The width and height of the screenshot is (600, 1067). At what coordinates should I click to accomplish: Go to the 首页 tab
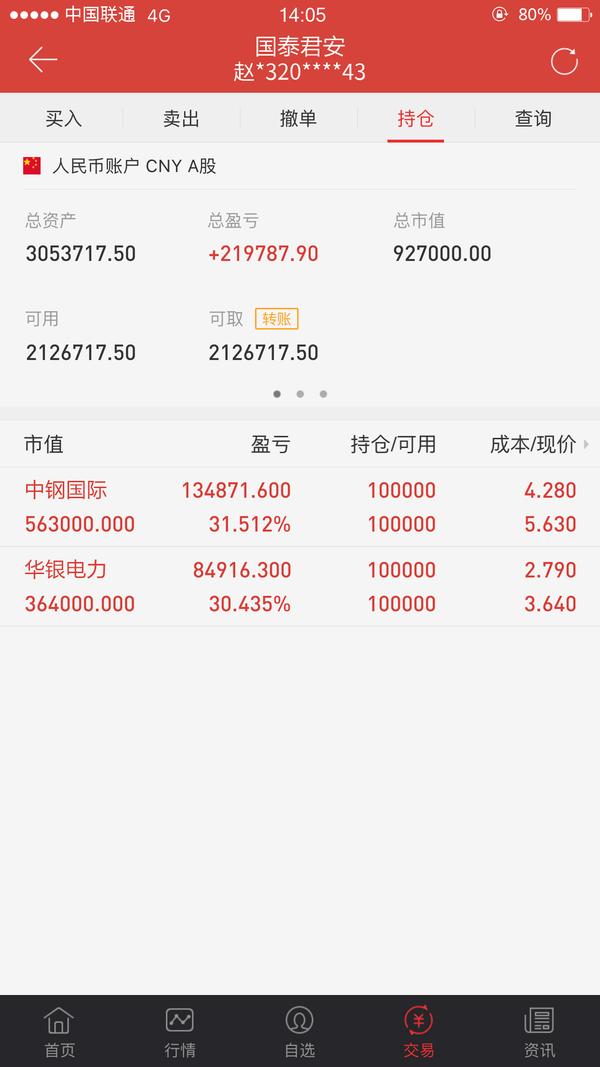[59, 1032]
